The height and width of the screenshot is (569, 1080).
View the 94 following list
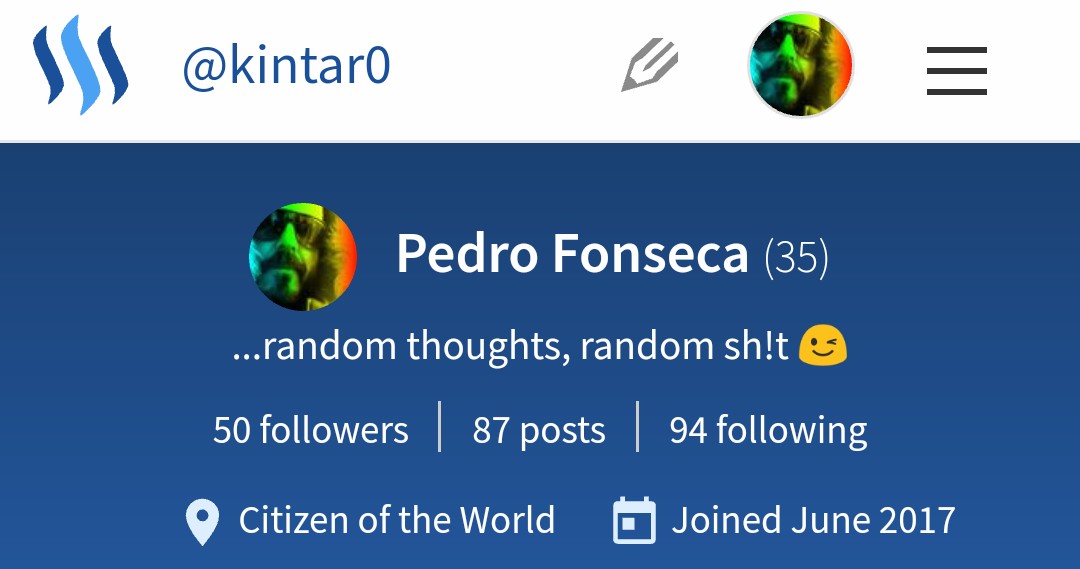768,430
